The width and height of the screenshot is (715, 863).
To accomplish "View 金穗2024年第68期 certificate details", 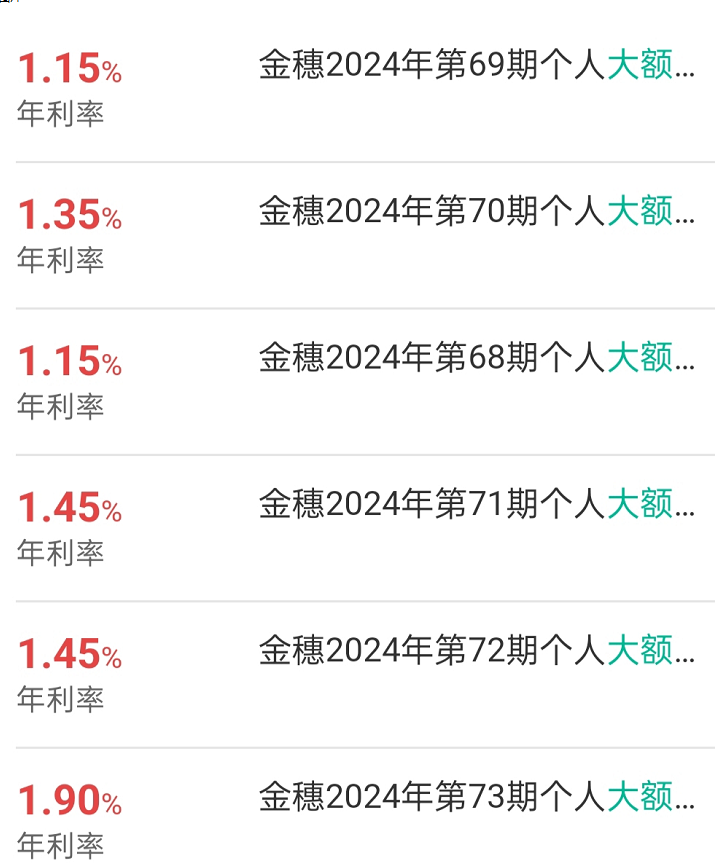I will [x=476, y=358].
